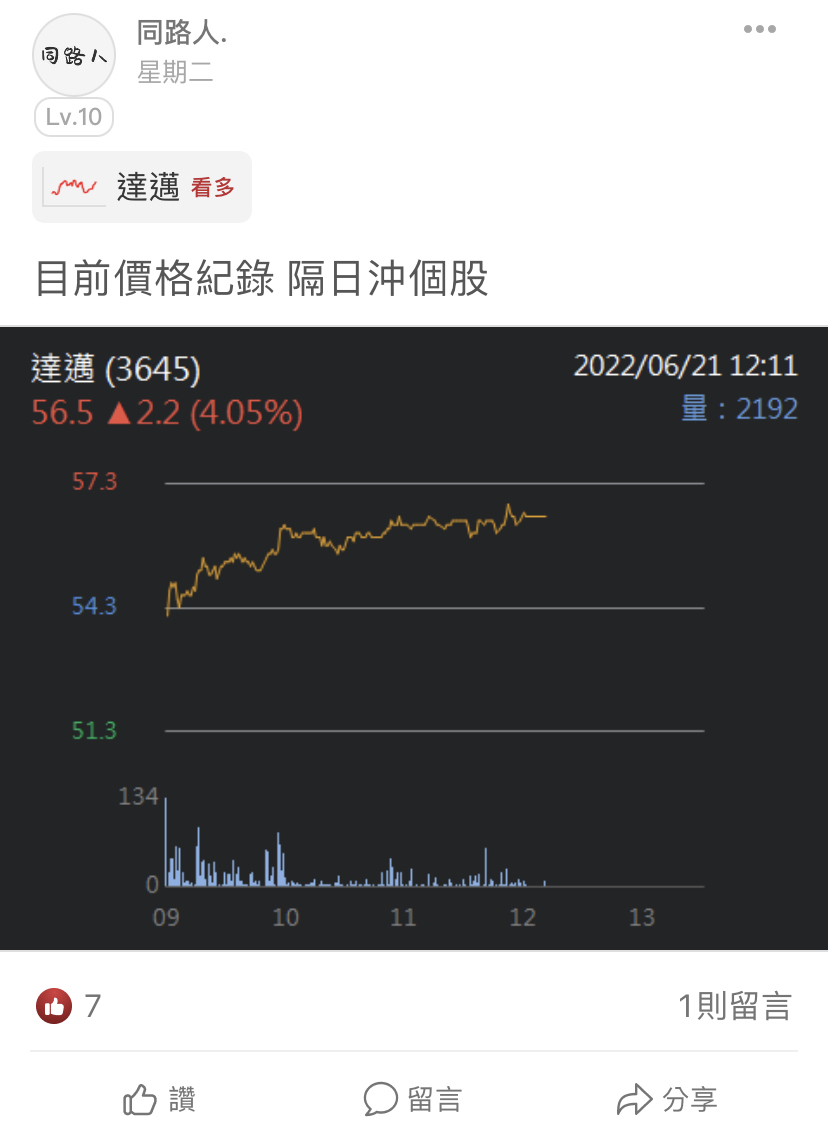Open the post's three-dot overflow menu
Screen dimensions: 828x1141
[759, 30]
